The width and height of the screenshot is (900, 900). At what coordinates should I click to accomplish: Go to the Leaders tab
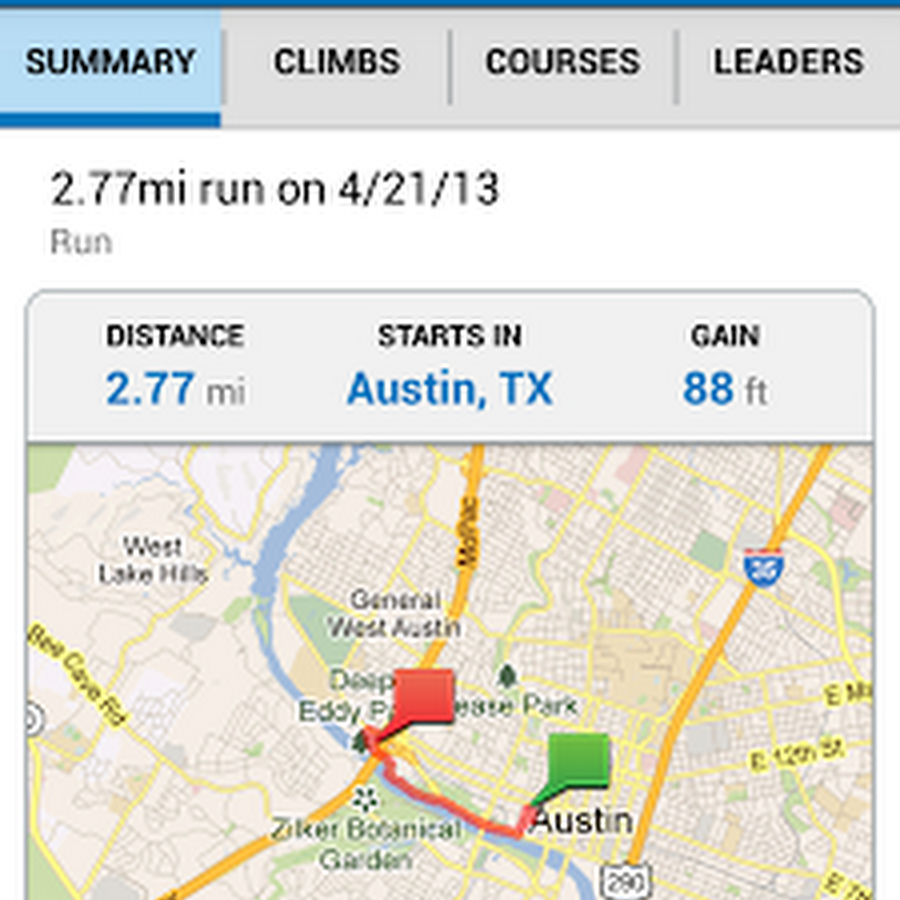coord(788,62)
